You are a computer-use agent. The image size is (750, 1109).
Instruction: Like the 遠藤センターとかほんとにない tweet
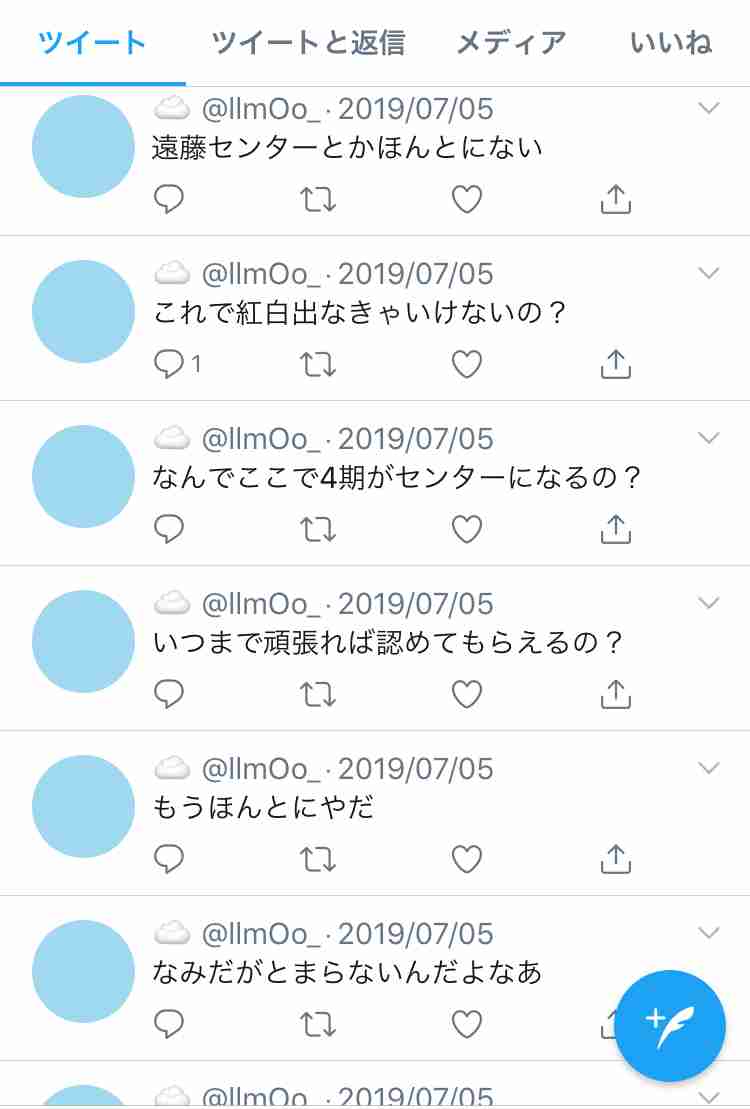click(x=467, y=200)
